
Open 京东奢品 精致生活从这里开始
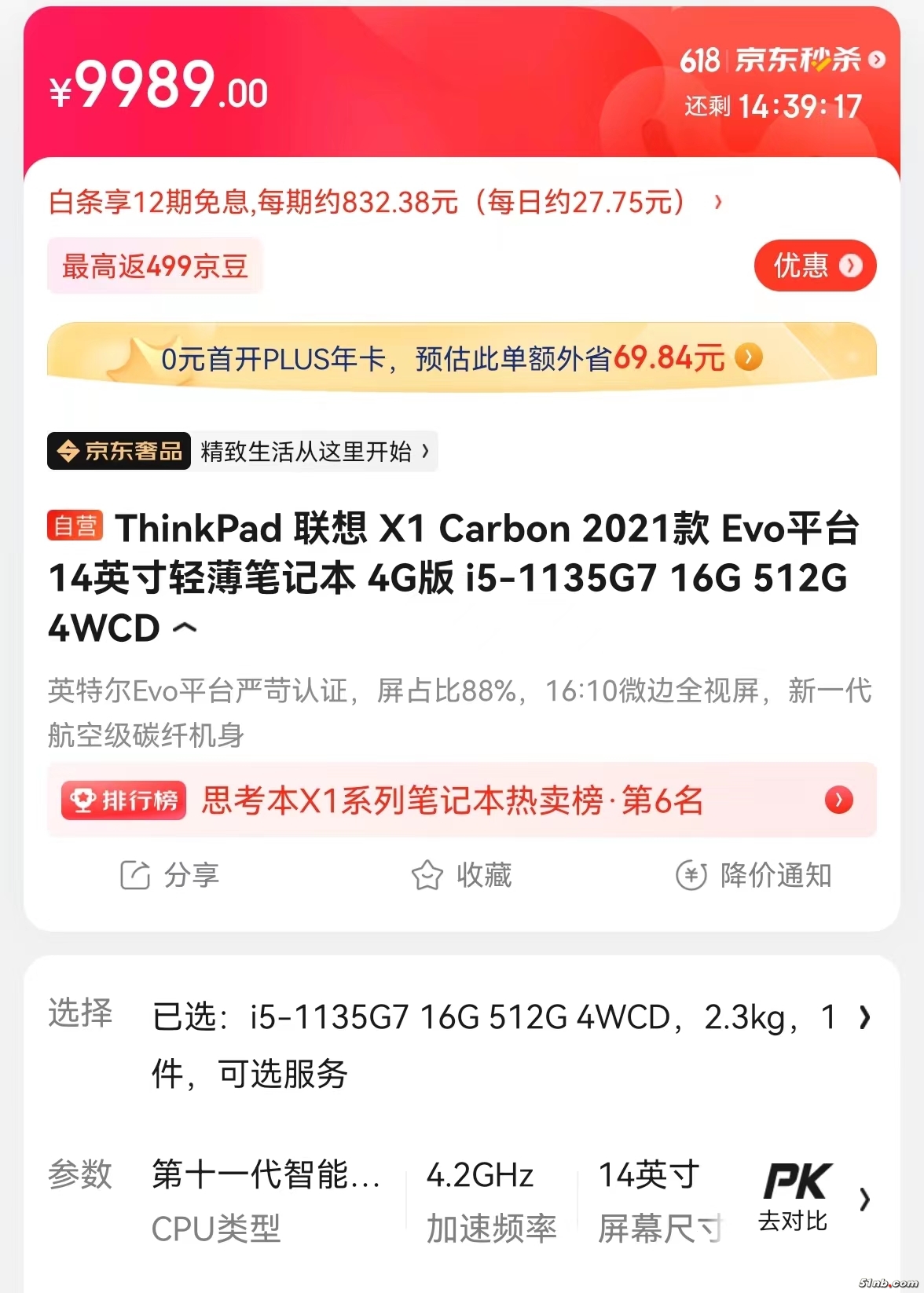242,452
